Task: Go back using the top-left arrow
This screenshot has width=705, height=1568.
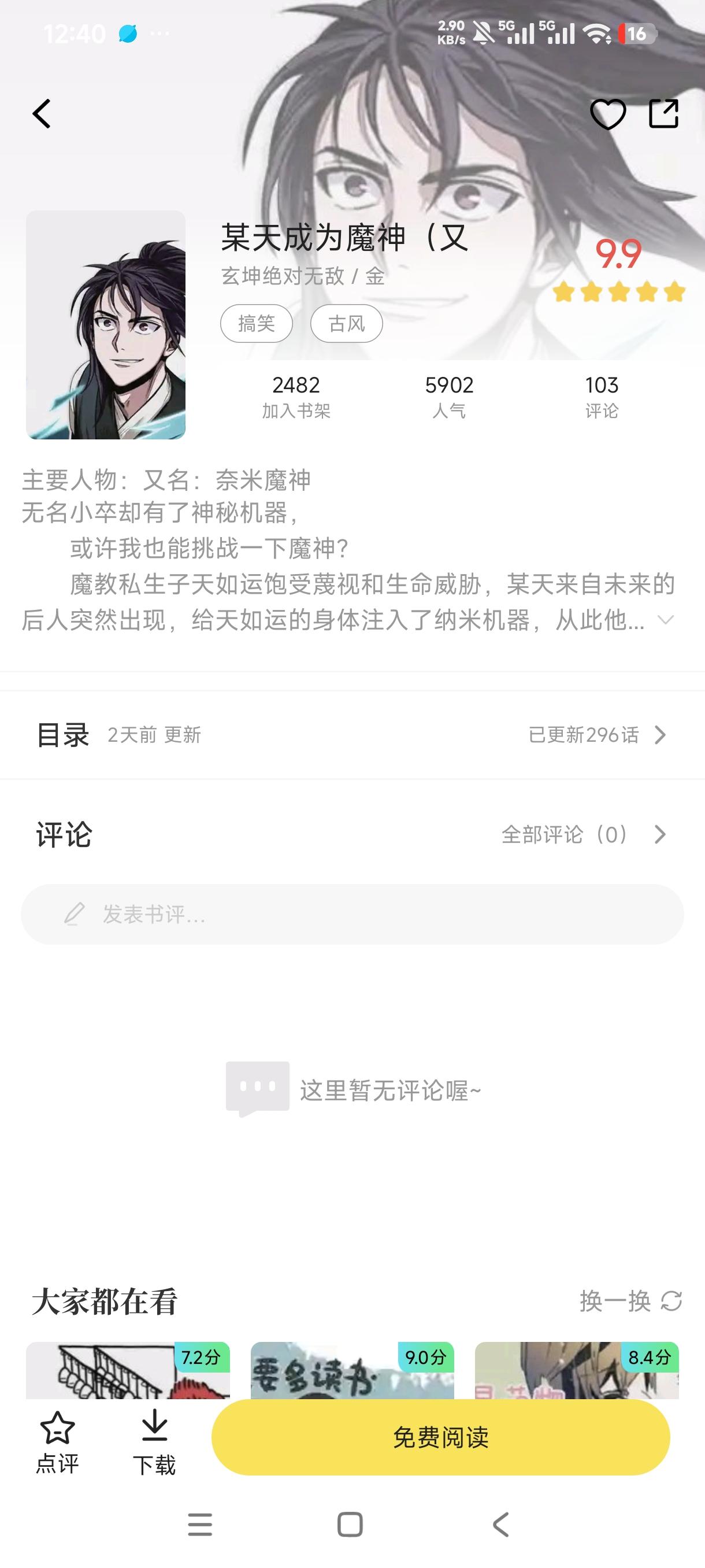Action: [x=42, y=114]
